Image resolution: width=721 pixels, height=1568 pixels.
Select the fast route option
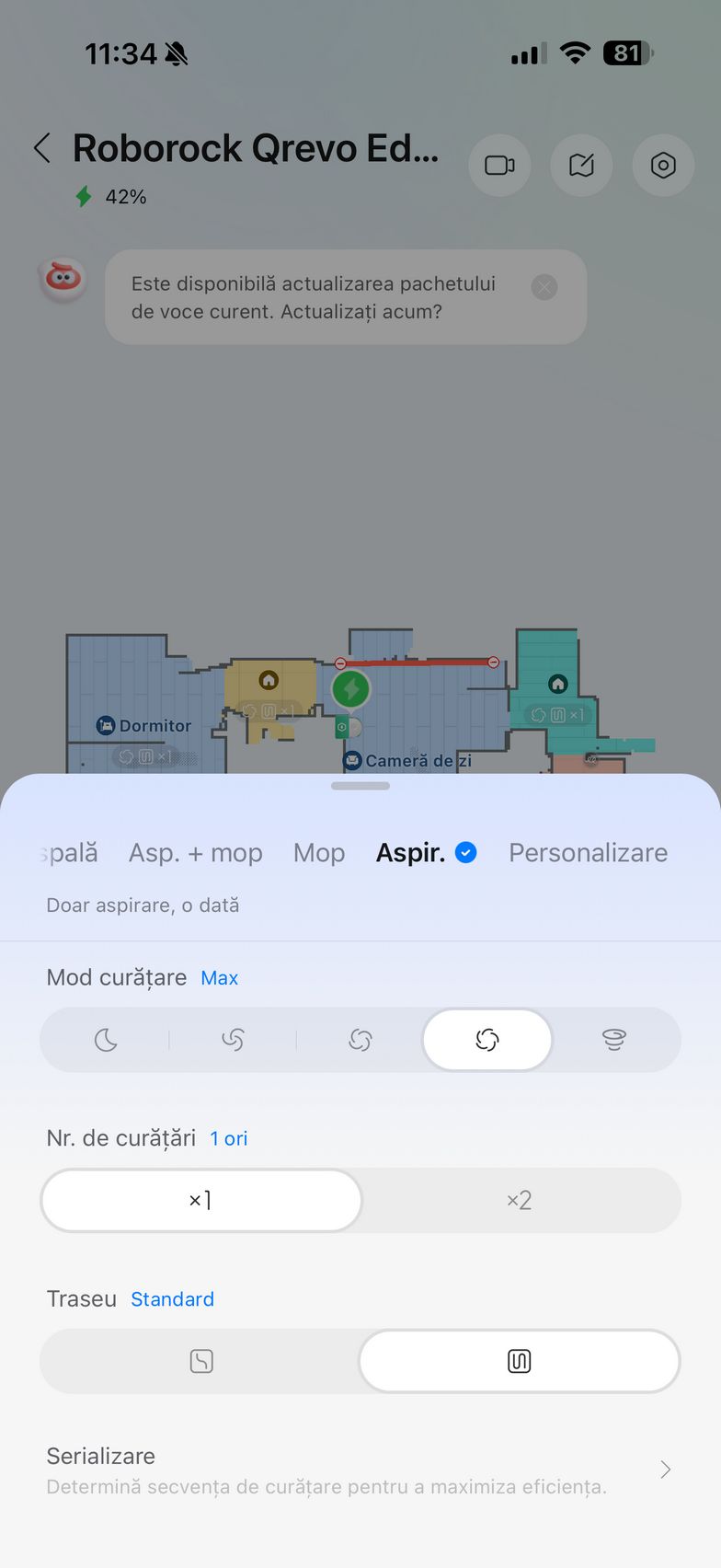click(x=201, y=1361)
